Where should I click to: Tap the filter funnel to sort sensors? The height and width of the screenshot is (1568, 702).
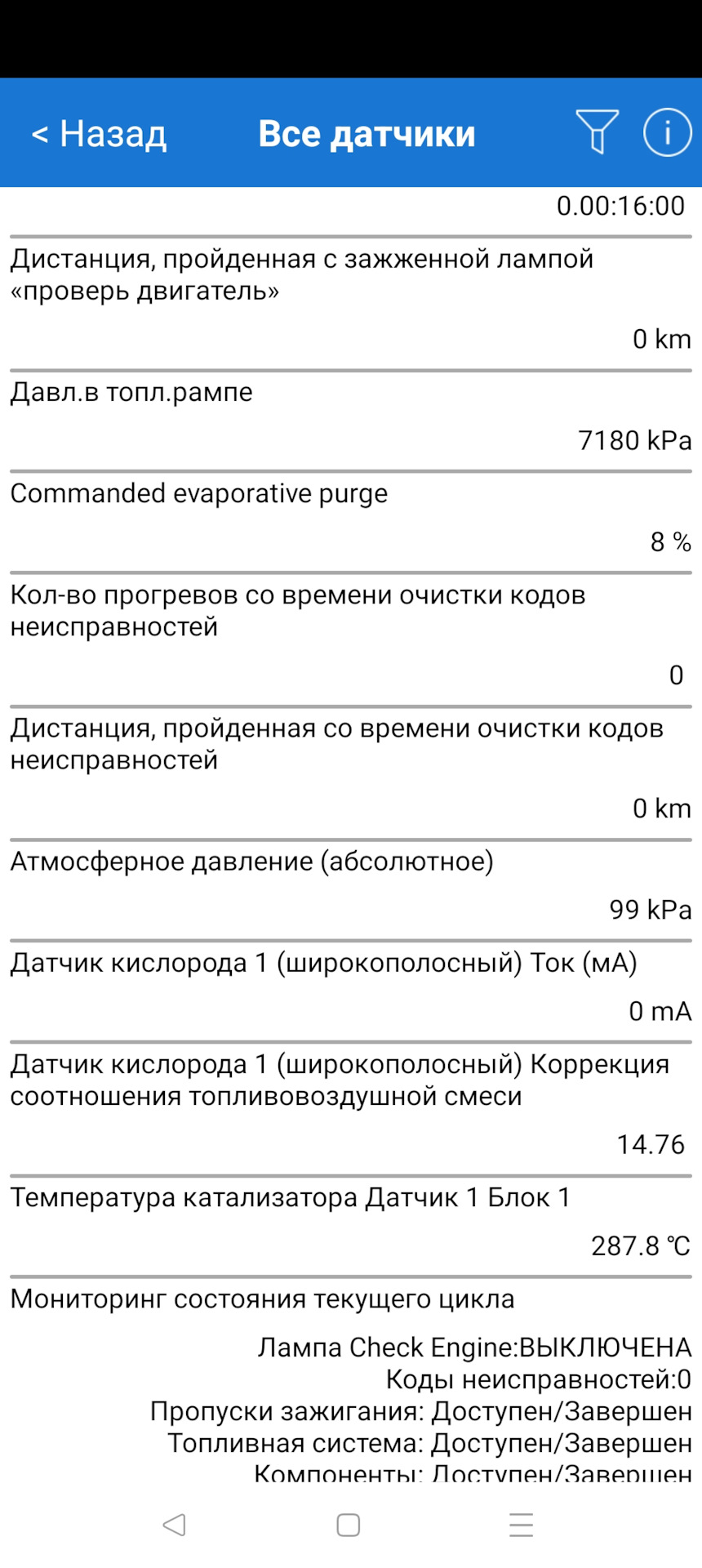click(598, 132)
